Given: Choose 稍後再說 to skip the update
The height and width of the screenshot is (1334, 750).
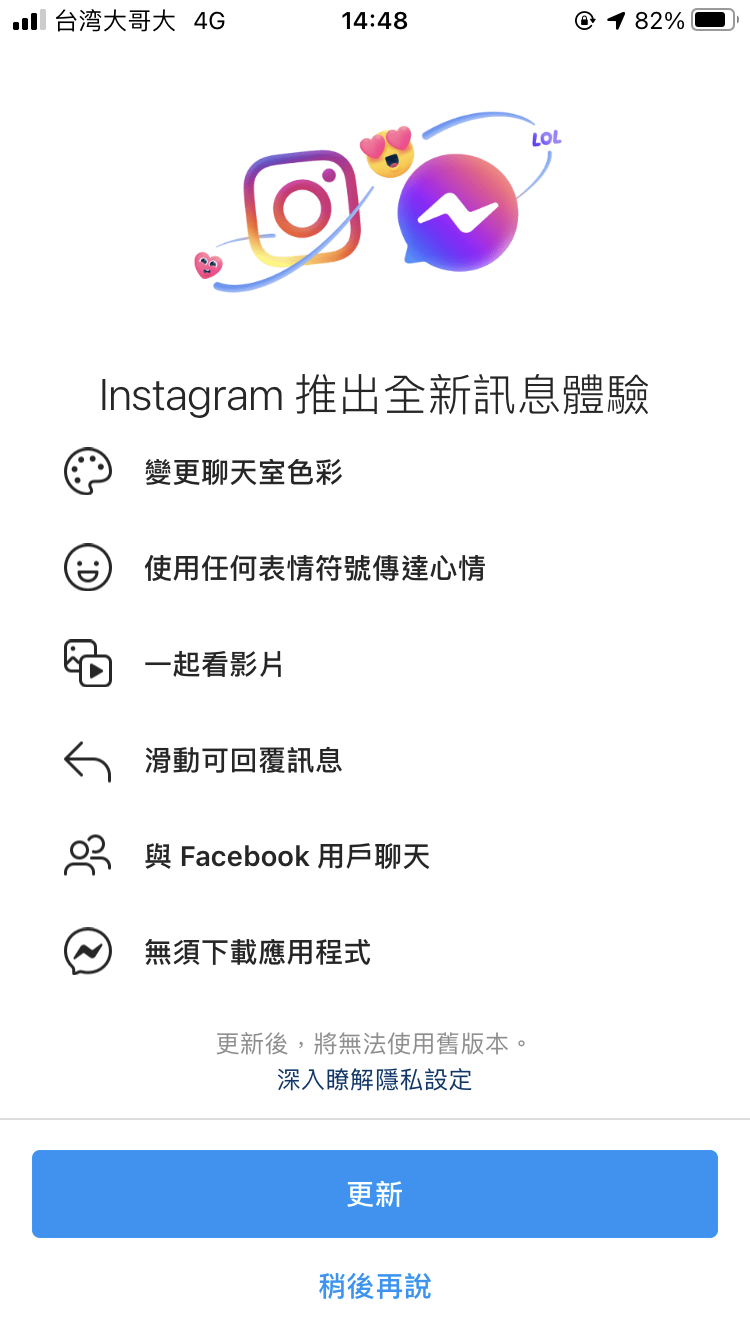Looking at the screenshot, I should tap(375, 1286).
